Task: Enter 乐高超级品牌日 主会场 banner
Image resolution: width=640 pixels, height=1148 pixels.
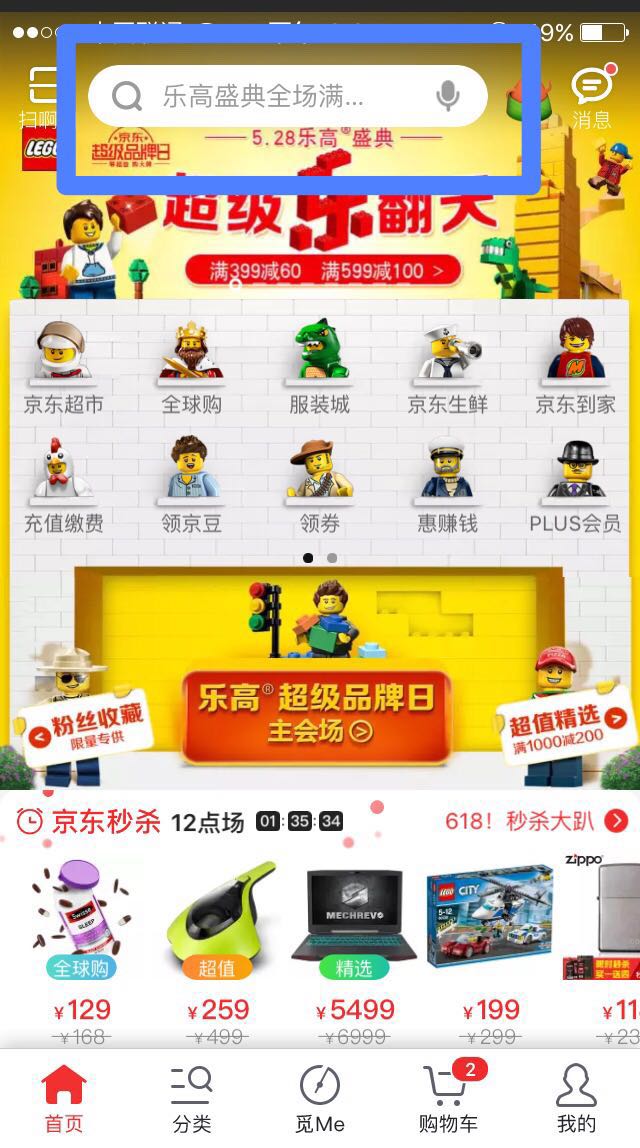Action: tap(316, 716)
